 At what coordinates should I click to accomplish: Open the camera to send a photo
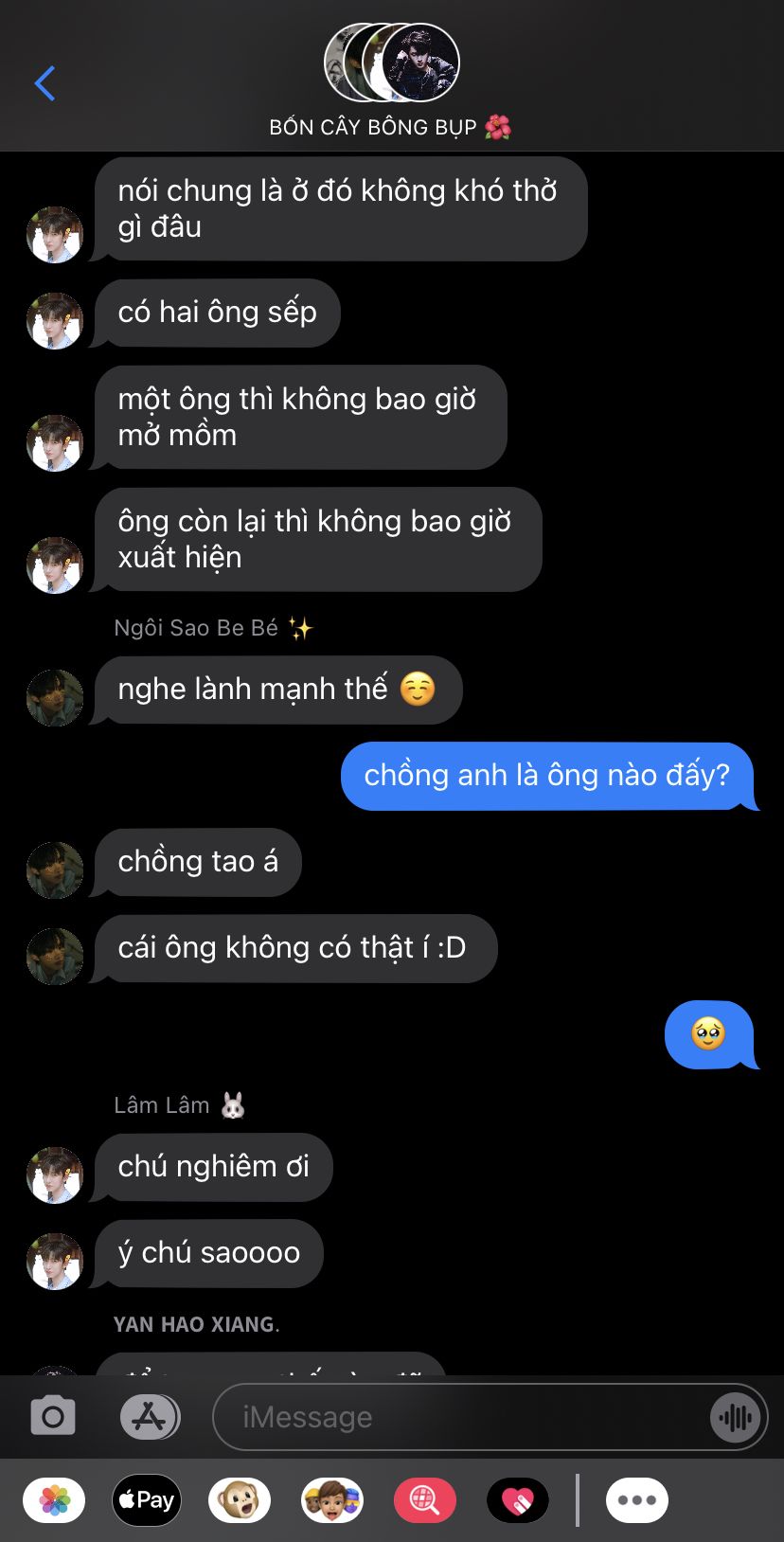(53, 1417)
